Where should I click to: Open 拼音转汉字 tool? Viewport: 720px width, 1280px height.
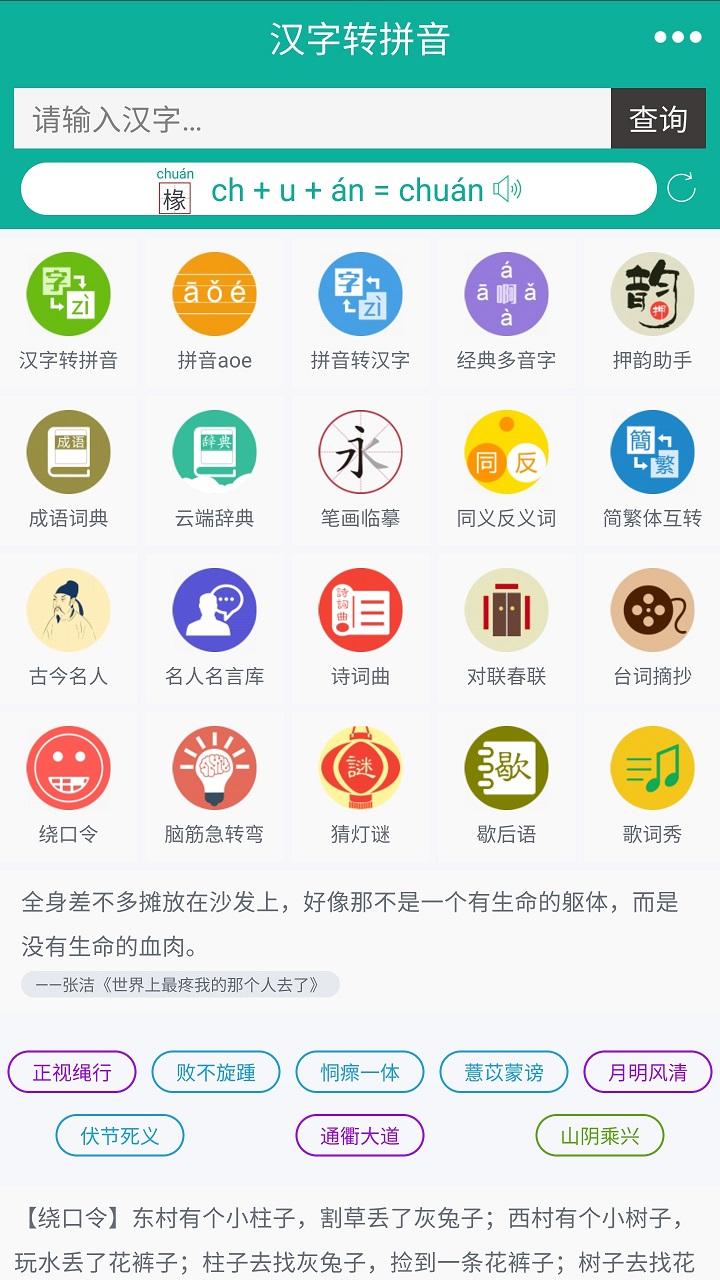point(360,310)
